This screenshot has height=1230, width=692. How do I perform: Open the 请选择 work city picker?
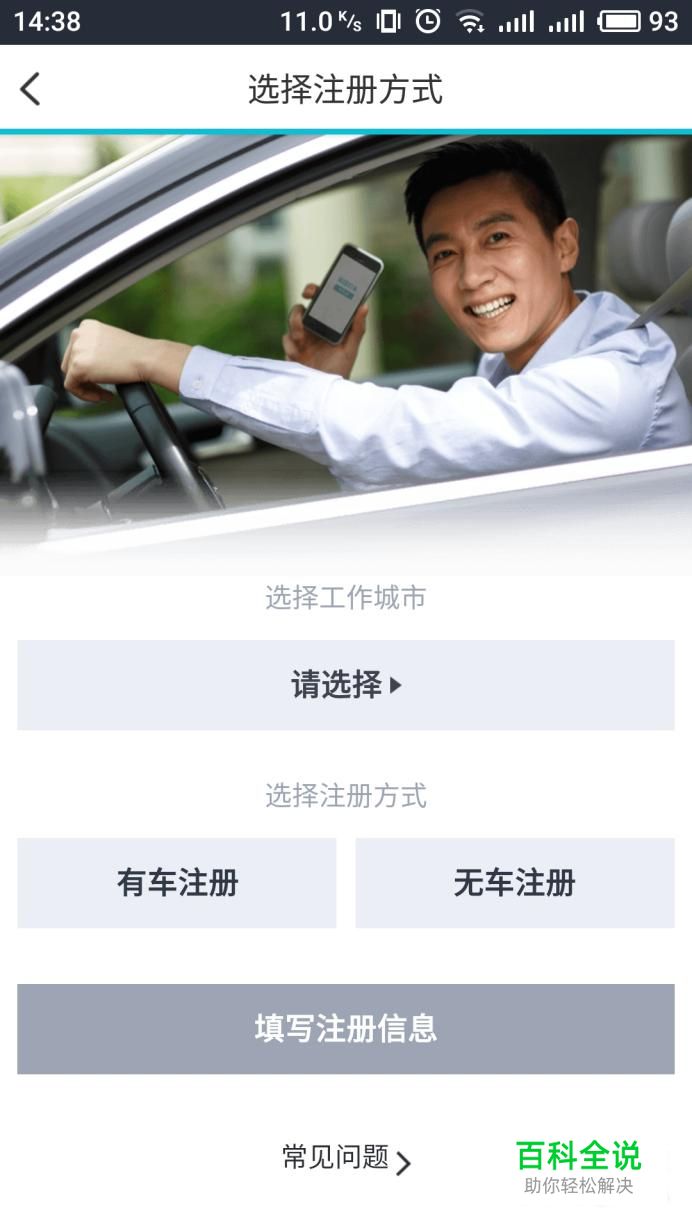coord(346,685)
